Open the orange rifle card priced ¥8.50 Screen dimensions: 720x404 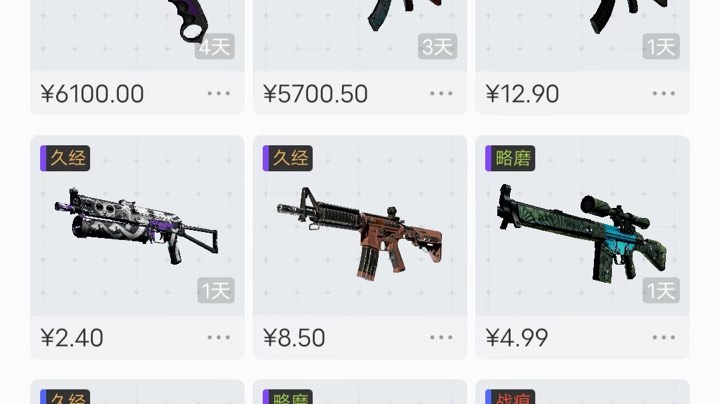[360, 228]
